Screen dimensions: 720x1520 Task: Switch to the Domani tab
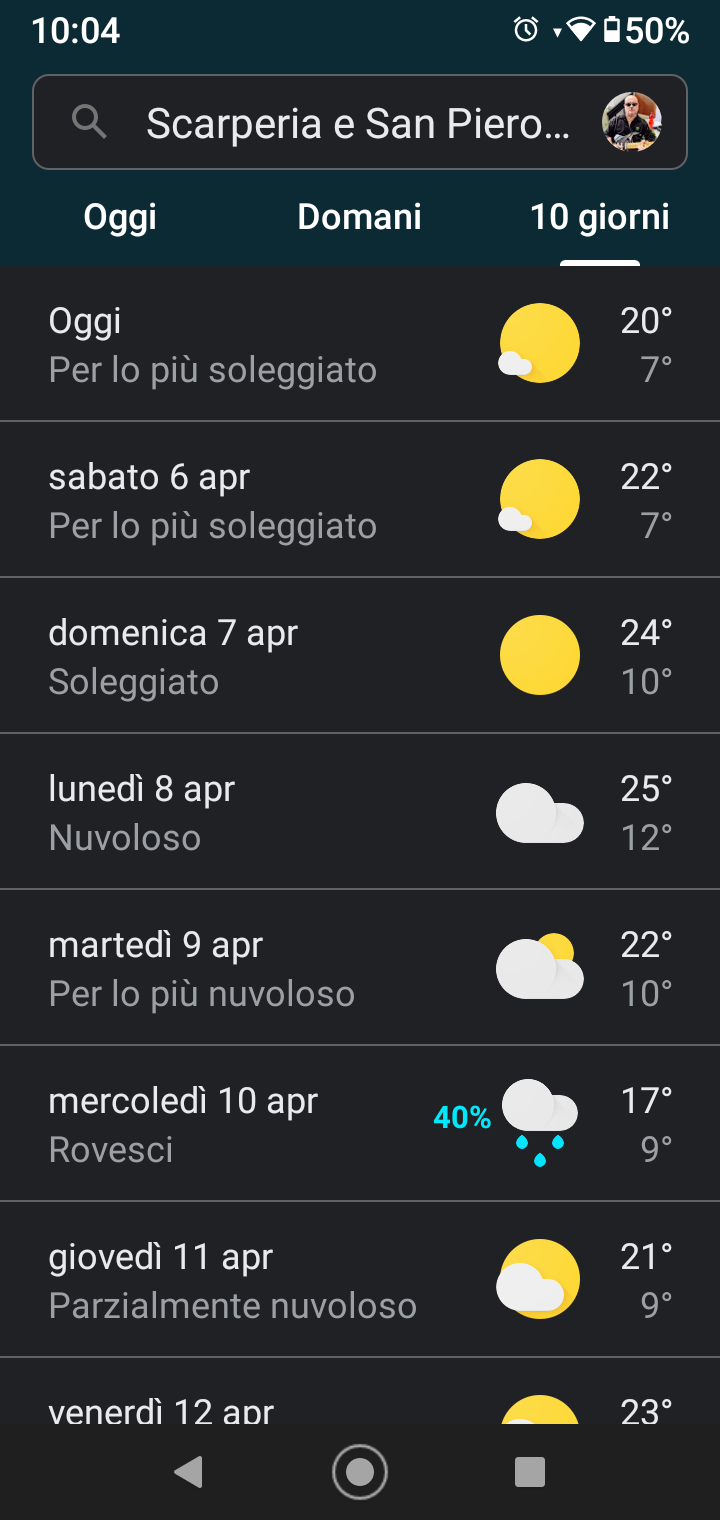pos(360,217)
